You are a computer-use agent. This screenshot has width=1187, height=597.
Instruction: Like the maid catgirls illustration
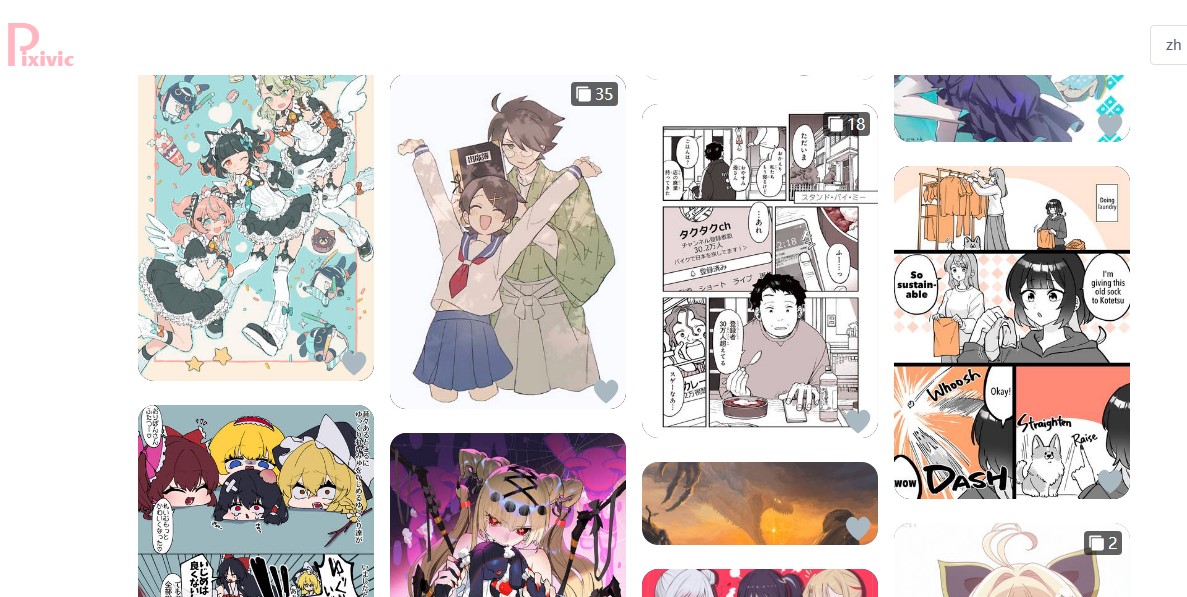[x=354, y=363]
